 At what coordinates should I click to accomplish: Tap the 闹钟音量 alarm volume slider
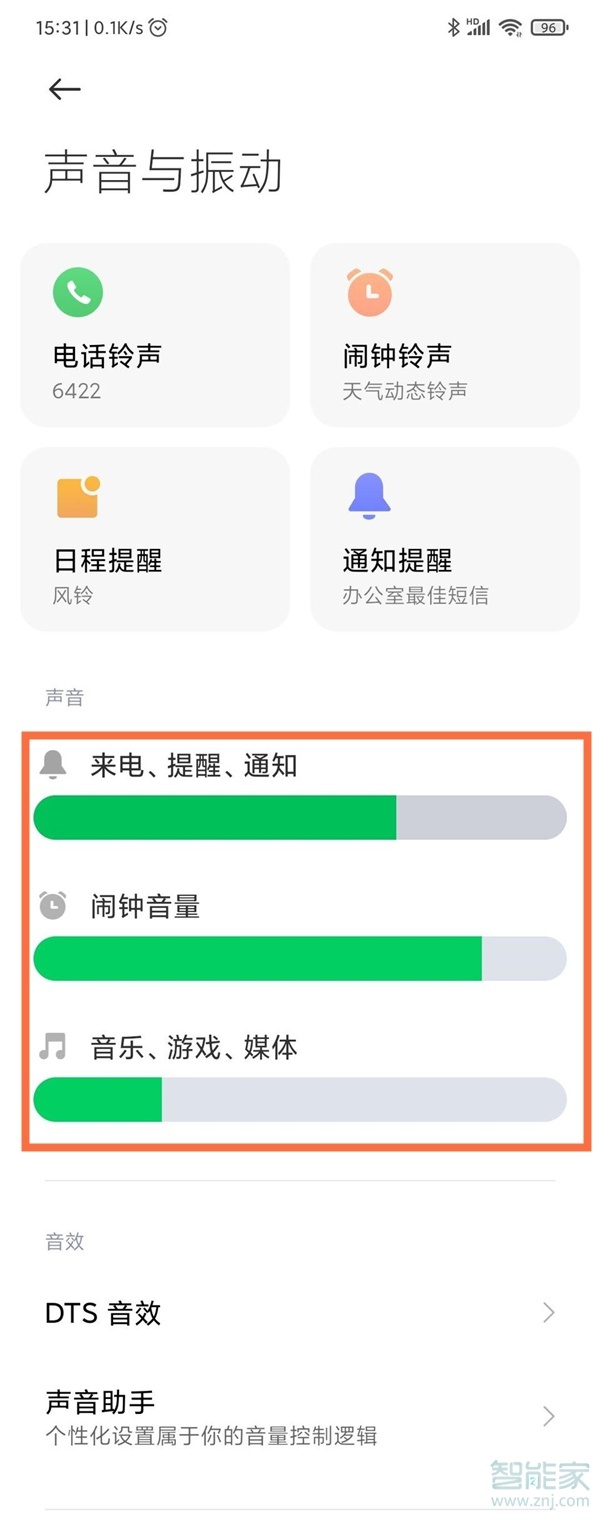click(300, 958)
